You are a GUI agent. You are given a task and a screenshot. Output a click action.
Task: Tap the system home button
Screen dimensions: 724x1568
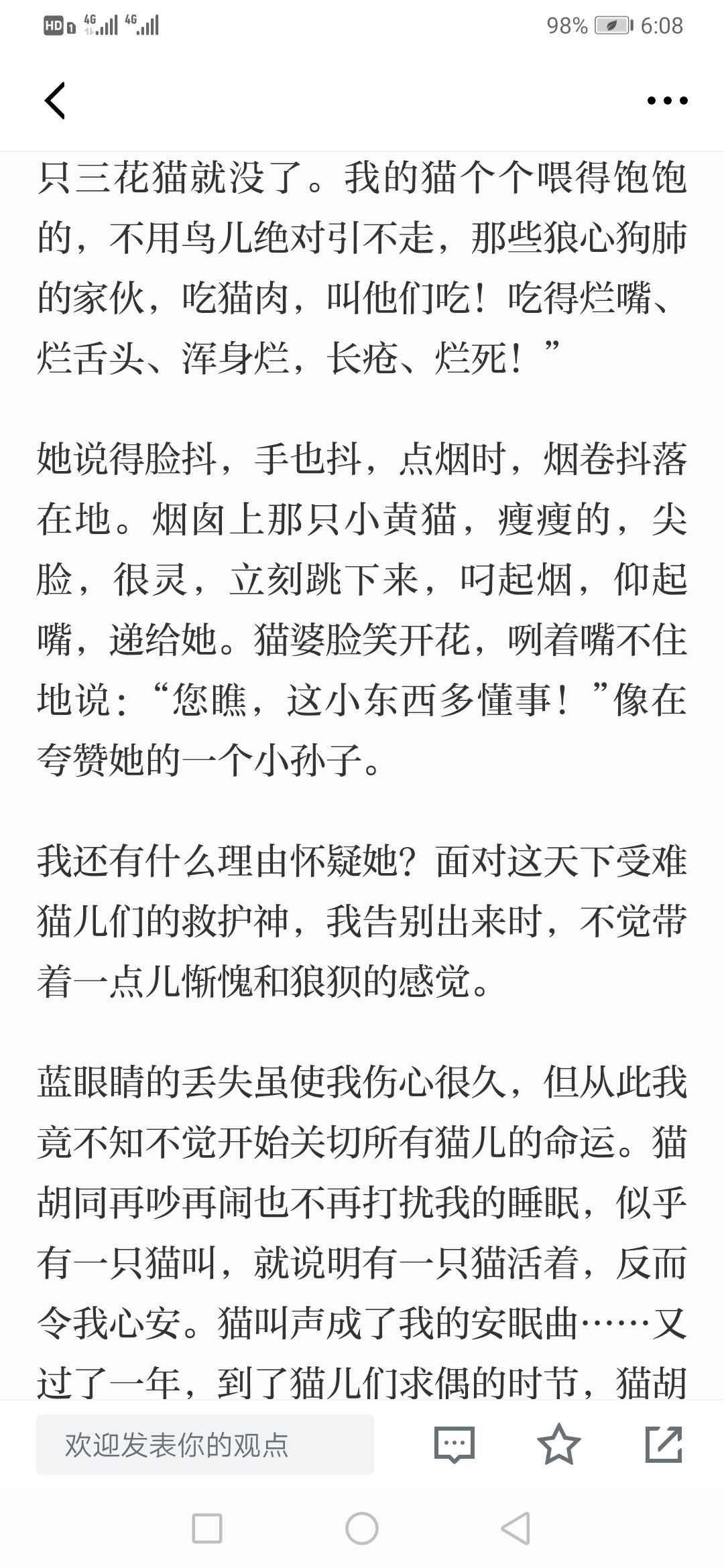pos(362,1530)
